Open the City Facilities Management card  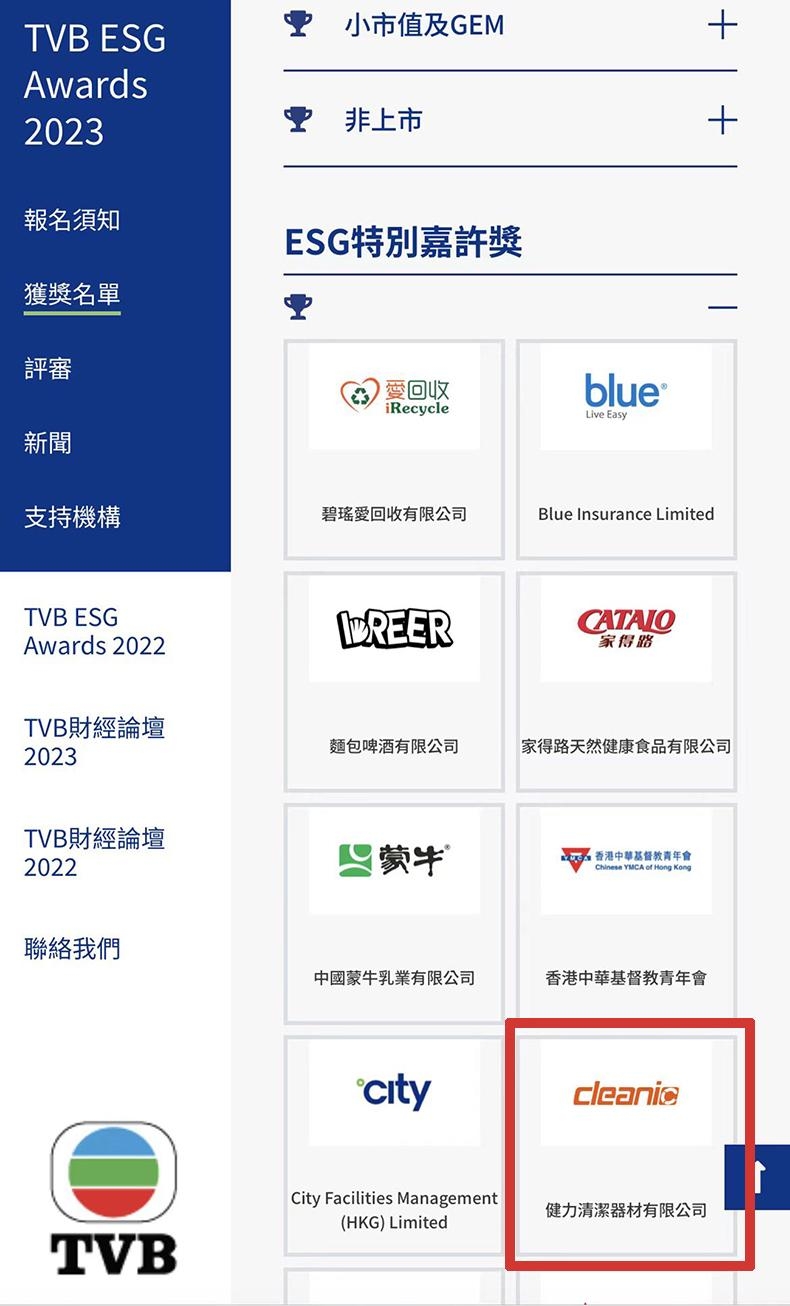tap(394, 1145)
